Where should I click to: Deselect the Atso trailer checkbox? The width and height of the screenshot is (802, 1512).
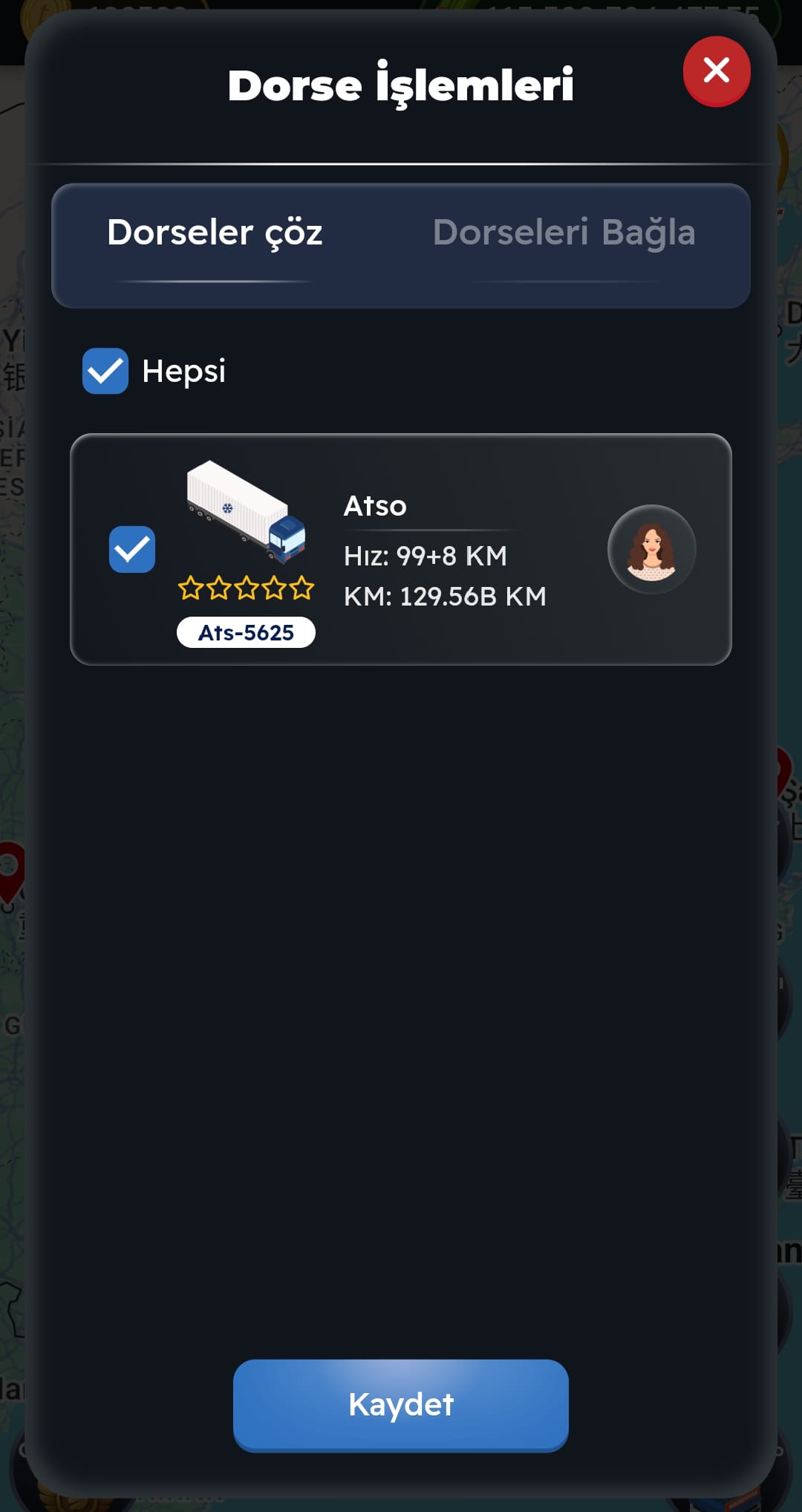pos(132,550)
